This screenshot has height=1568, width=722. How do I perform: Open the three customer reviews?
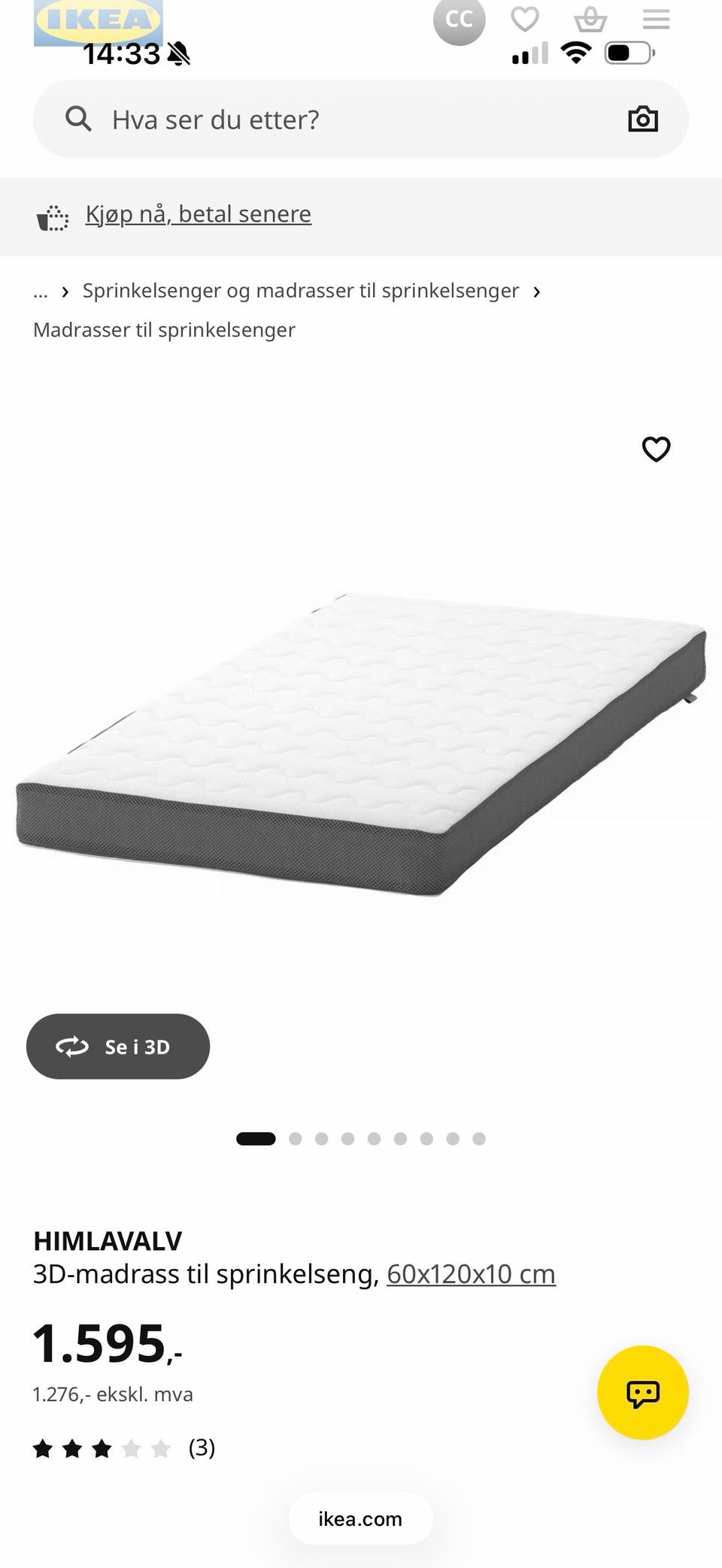coord(124,1448)
